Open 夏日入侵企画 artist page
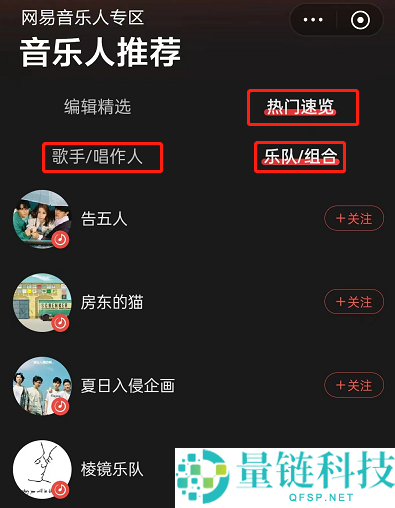 tap(128, 386)
